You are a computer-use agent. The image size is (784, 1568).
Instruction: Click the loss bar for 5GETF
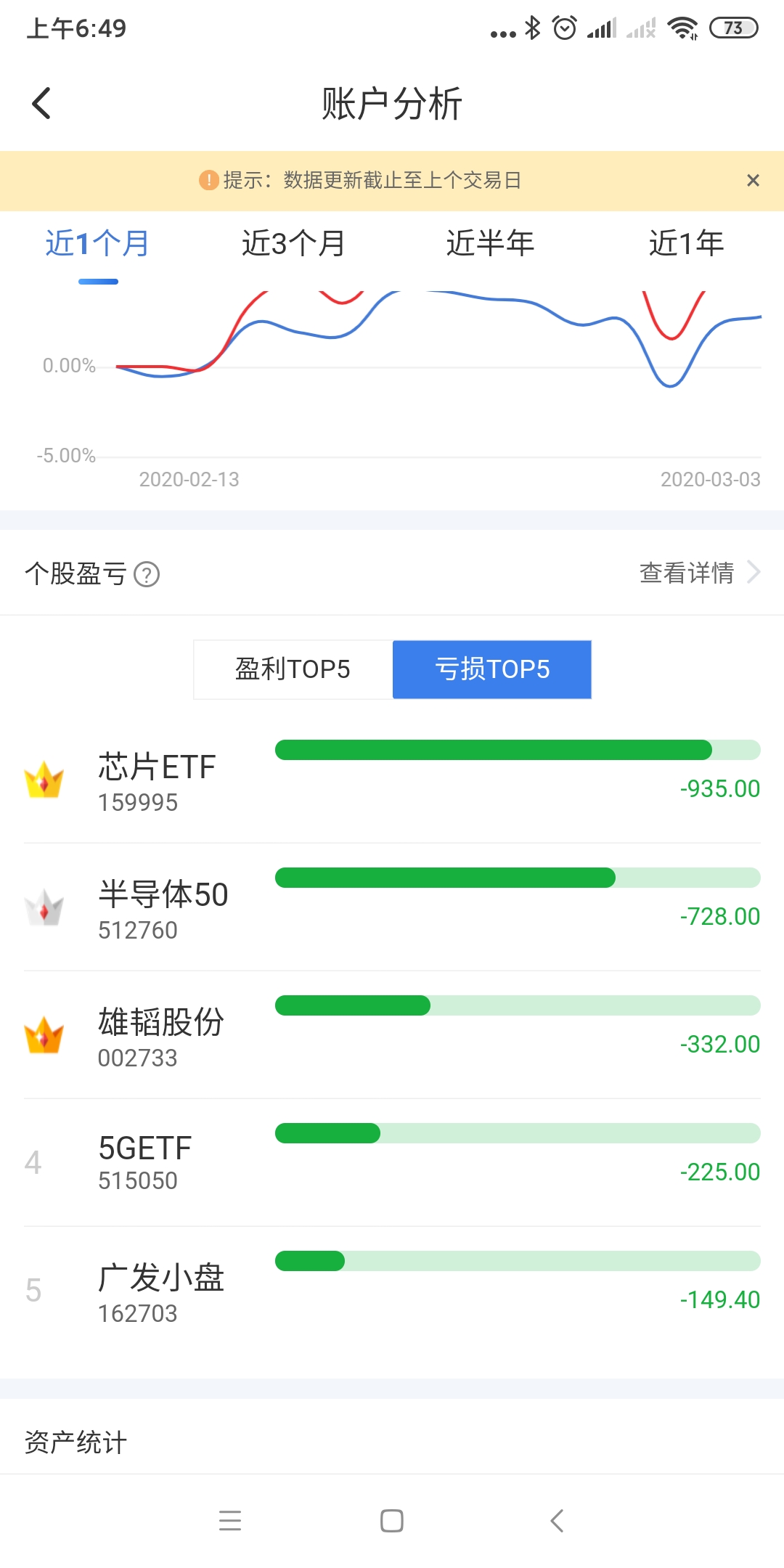click(x=517, y=1133)
